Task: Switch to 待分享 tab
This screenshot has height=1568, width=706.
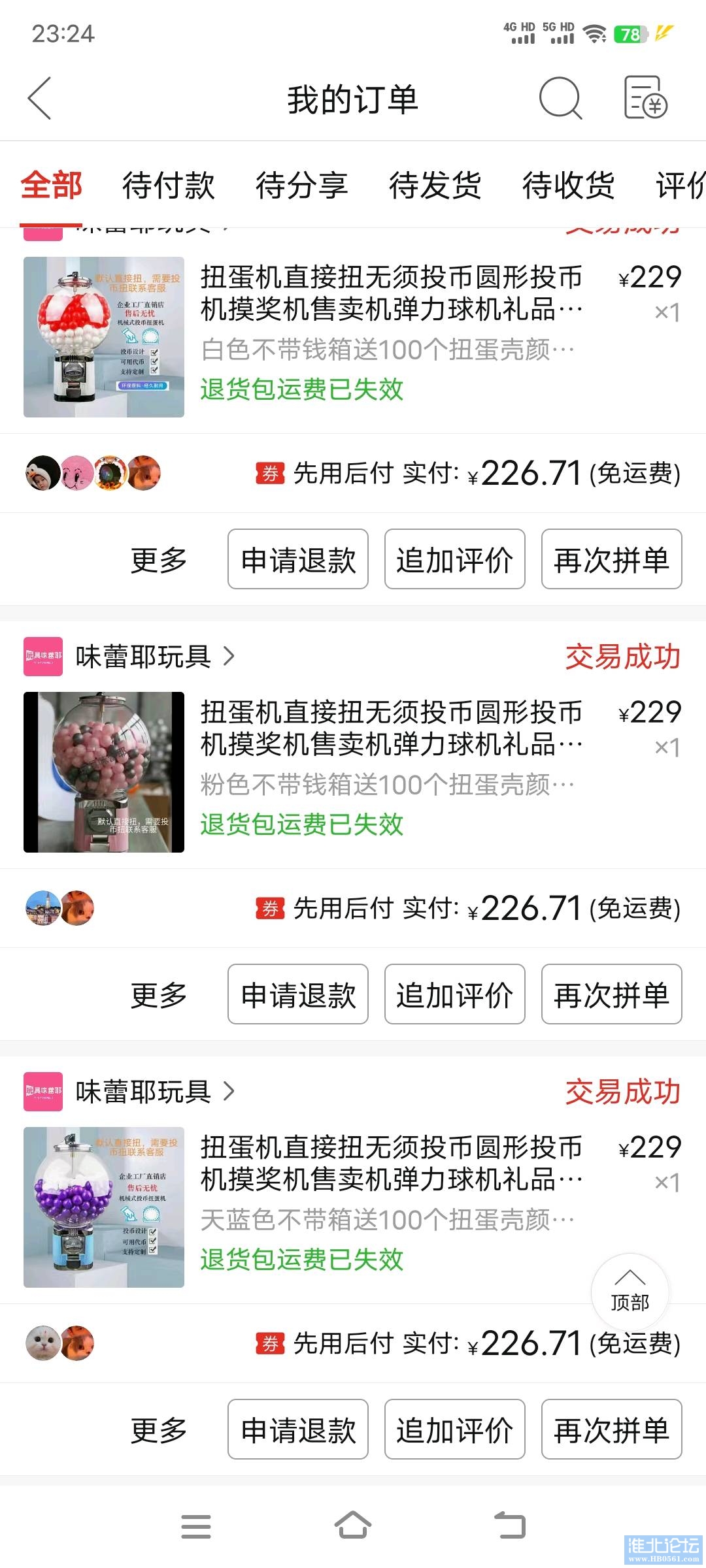Action: click(301, 185)
